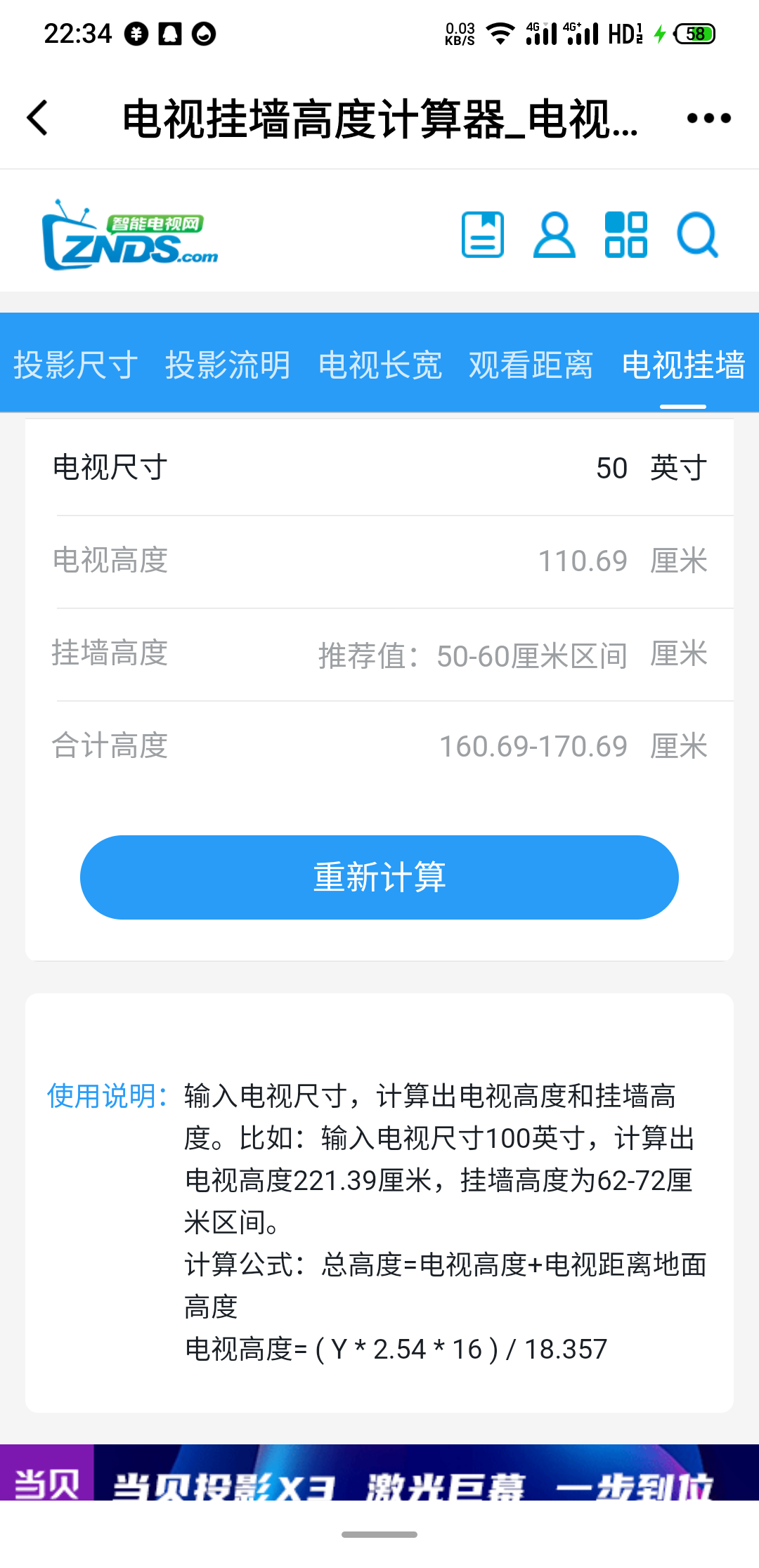
Task: Edit the 电视尺寸 value field
Action: point(611,469)
